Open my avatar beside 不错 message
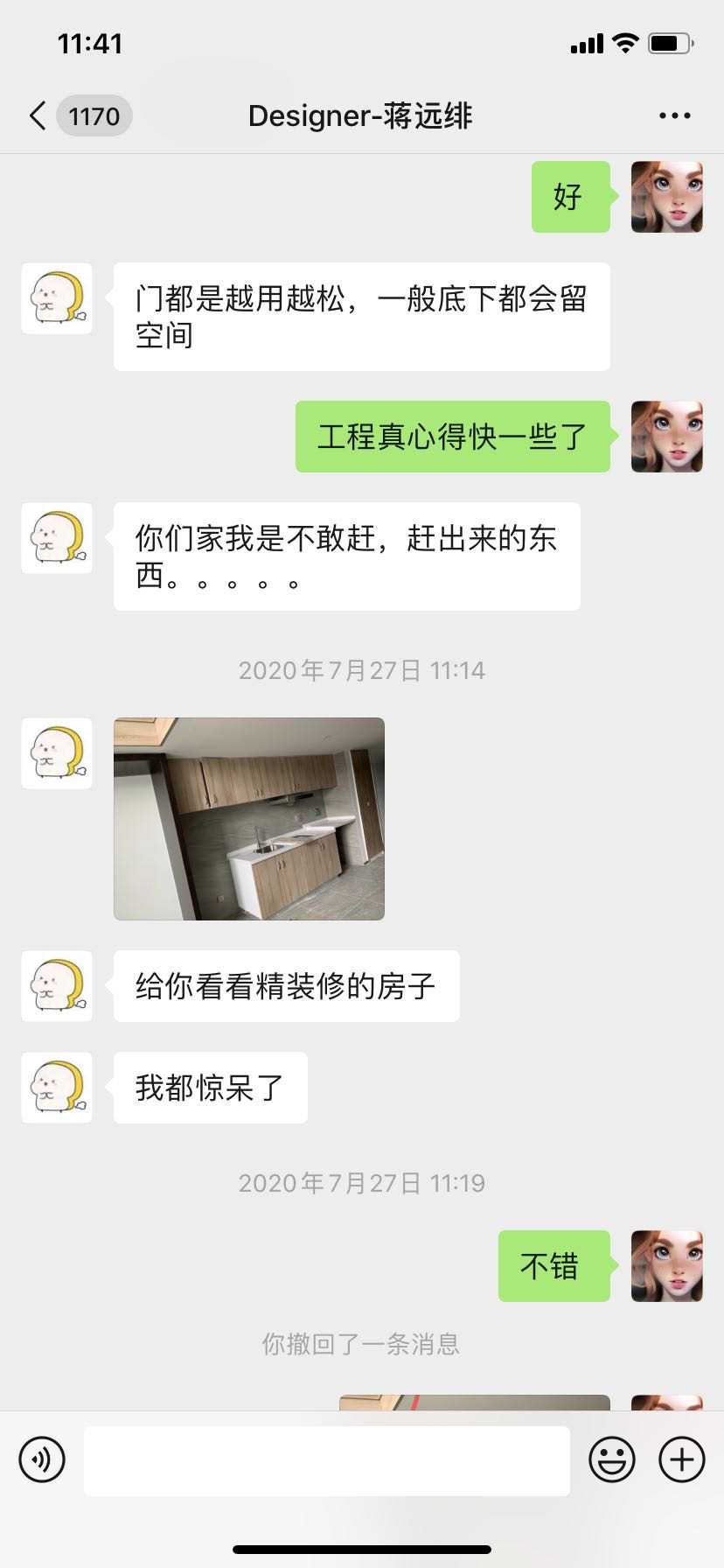Viewport: 724px width, 1568px height. (x=666, y=1265)
